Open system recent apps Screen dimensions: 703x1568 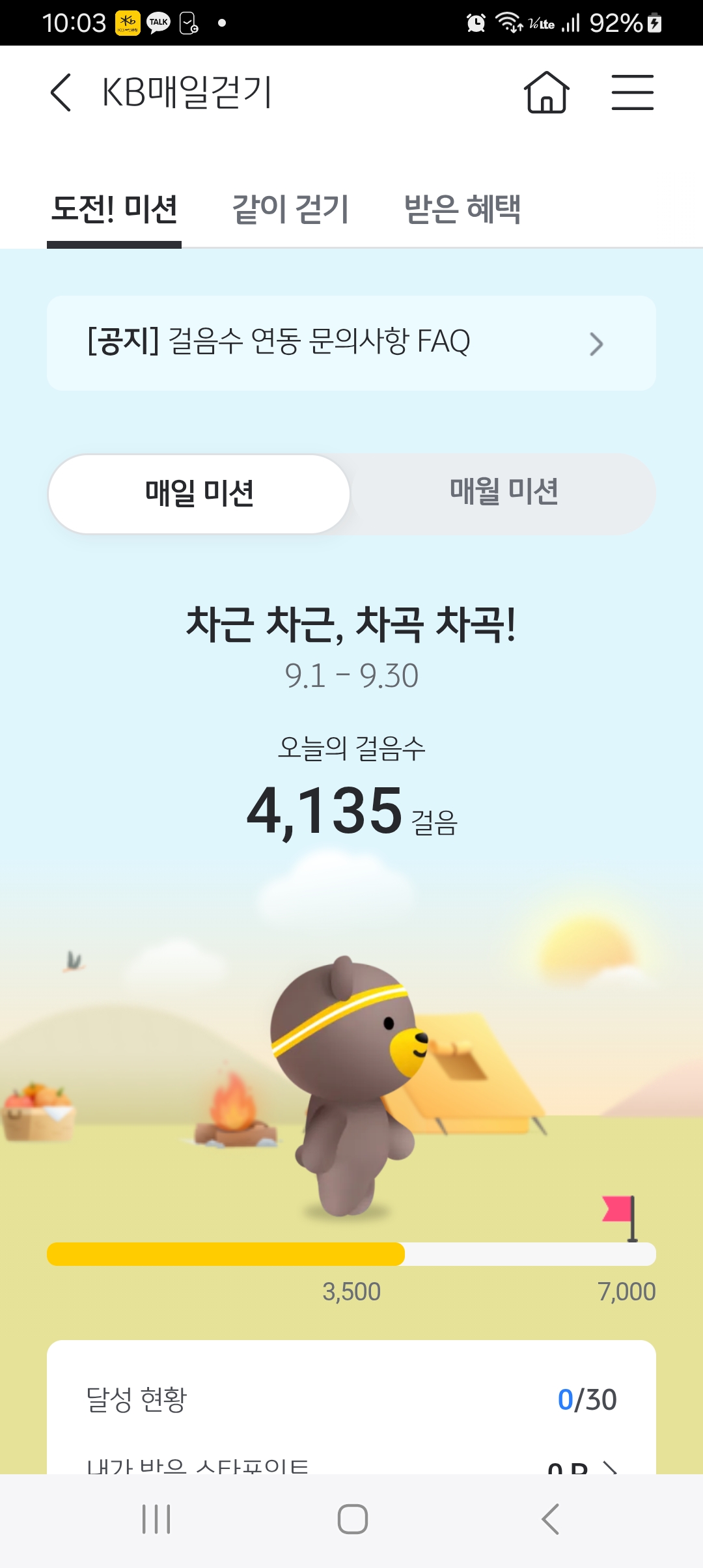click(156, 1519)
